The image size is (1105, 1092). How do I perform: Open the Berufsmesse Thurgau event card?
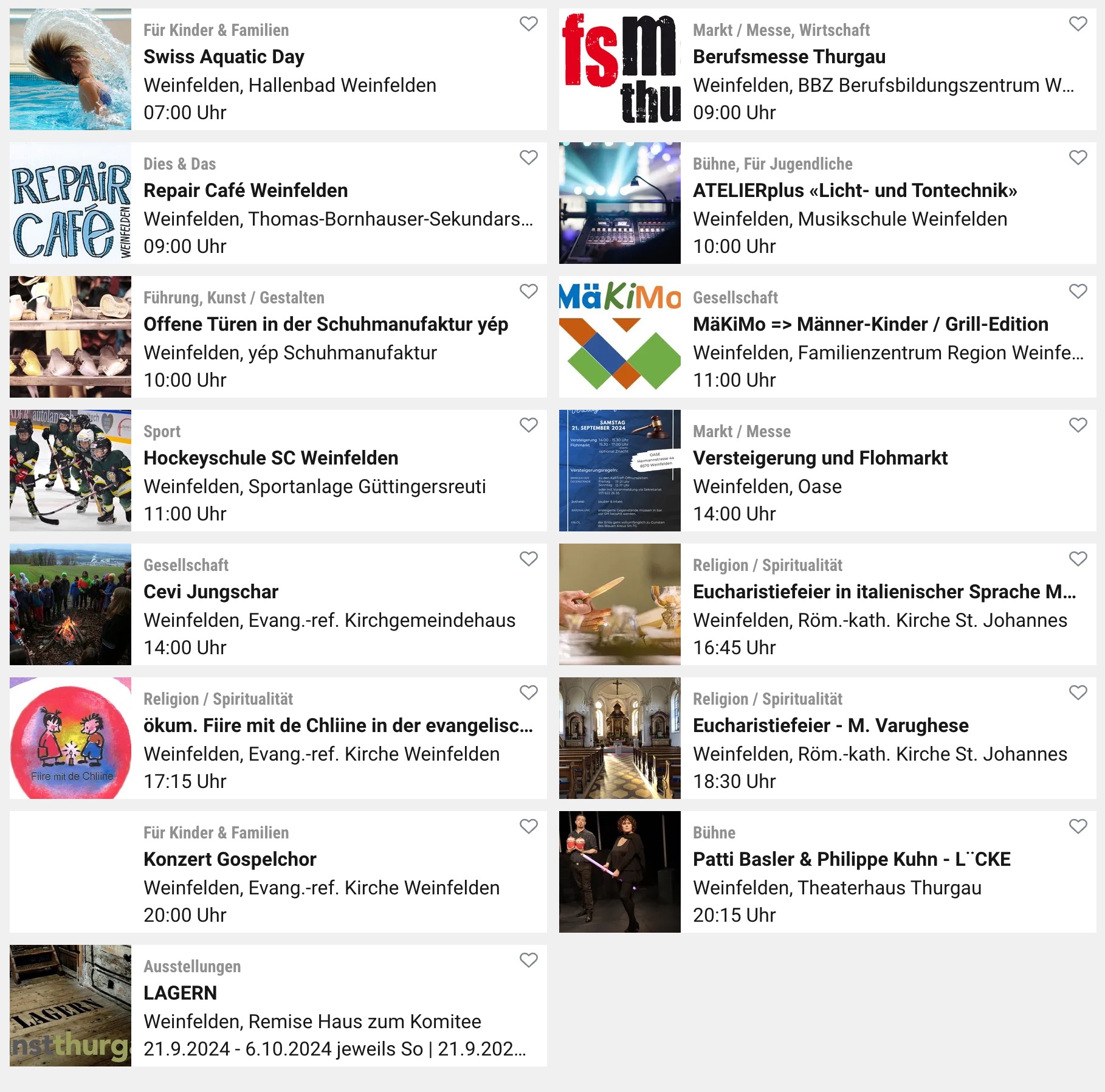[788, 57]
